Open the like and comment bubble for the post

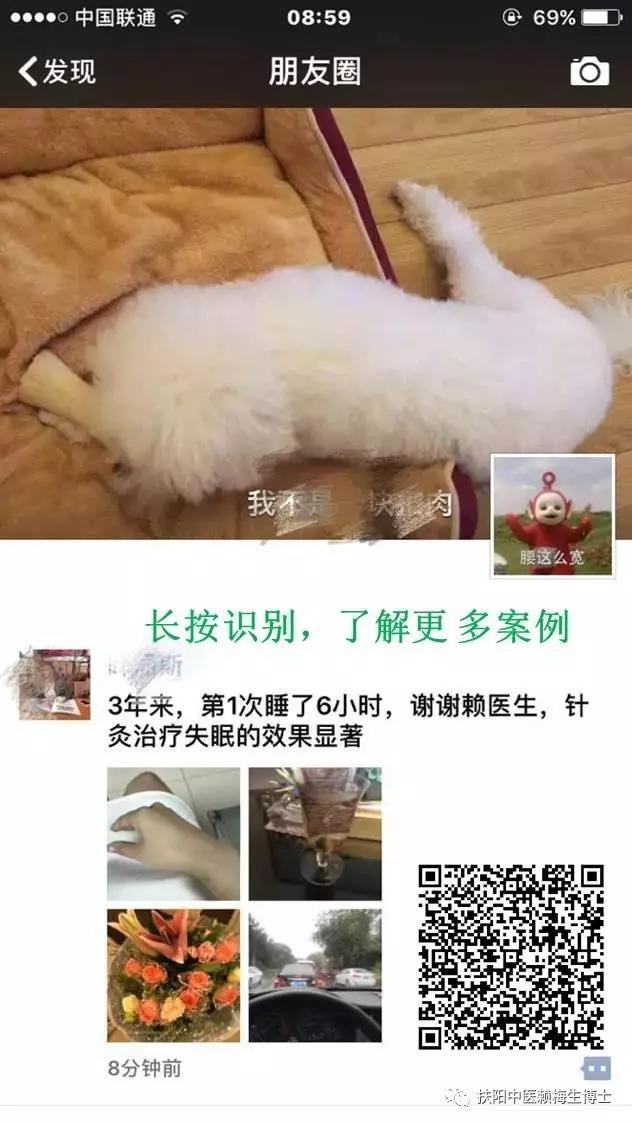[x=596, y=1068]
